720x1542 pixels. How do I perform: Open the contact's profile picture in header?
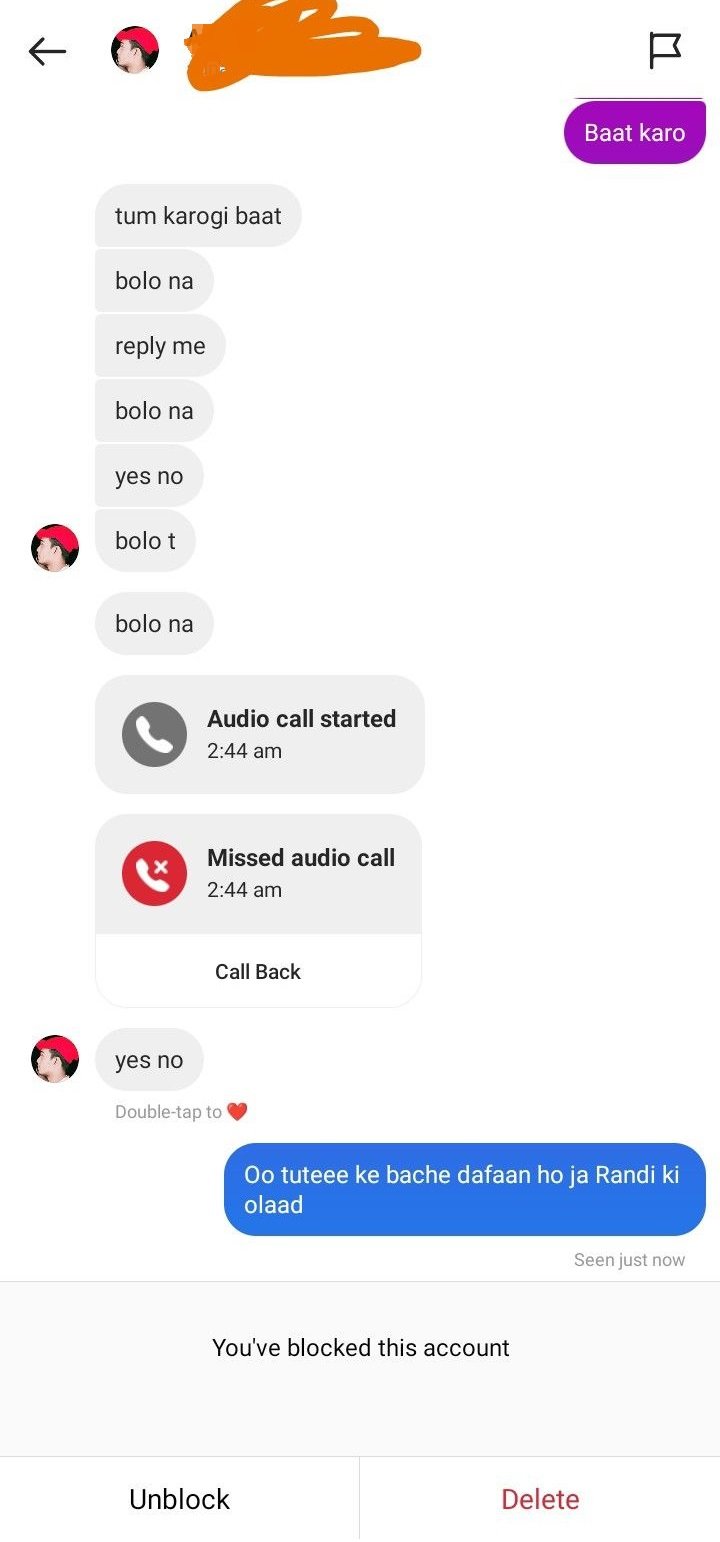135,51
